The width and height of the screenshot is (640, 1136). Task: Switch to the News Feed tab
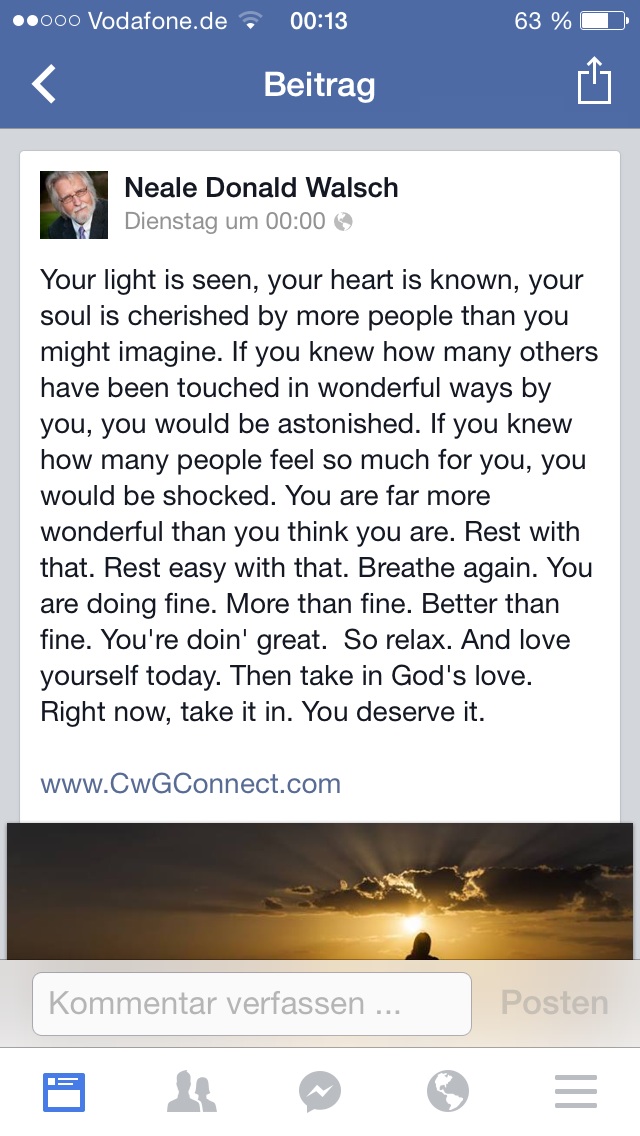pyautogui.click(x=64, y=1092)
